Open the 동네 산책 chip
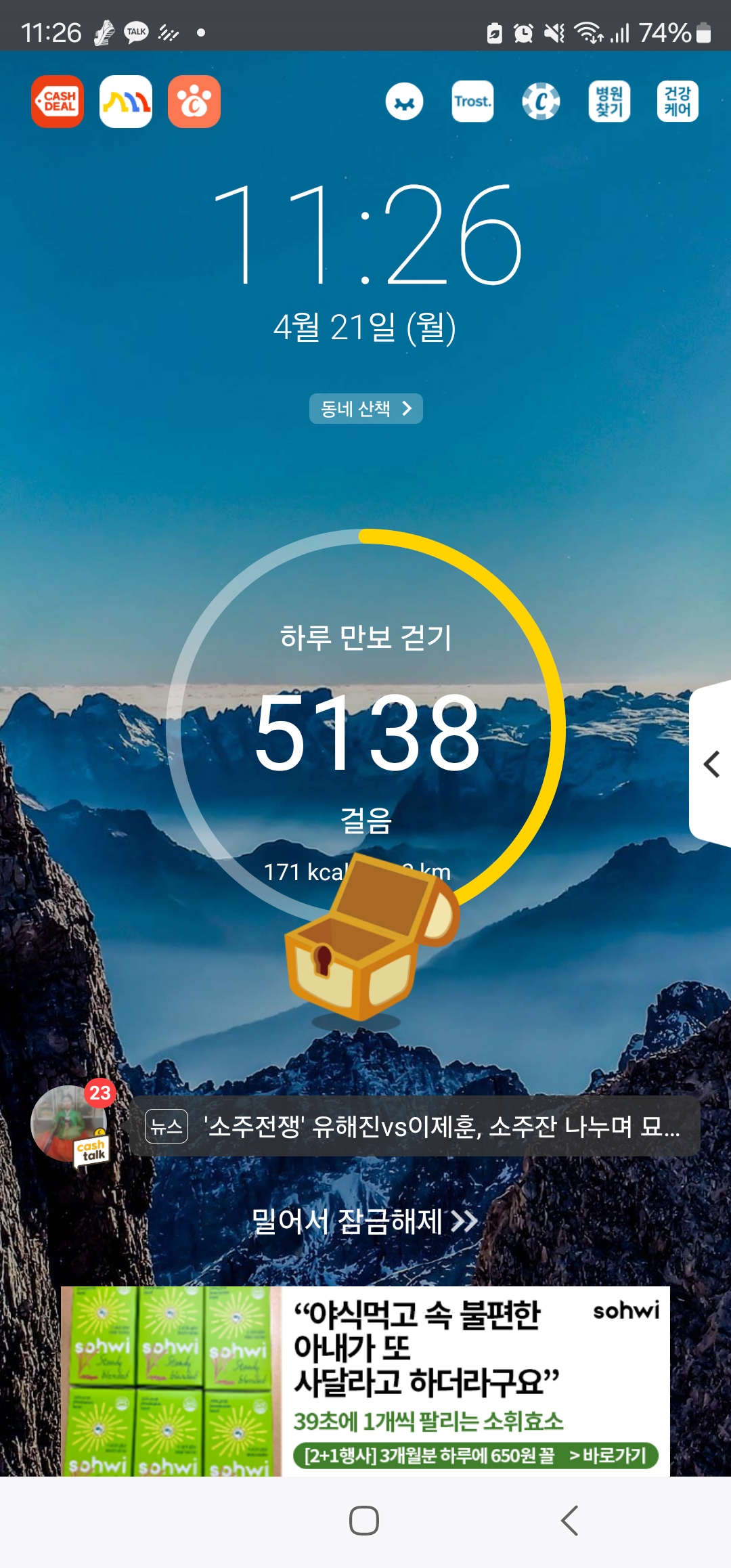This screenshot has height=1568, width=731. coord(366,408)
